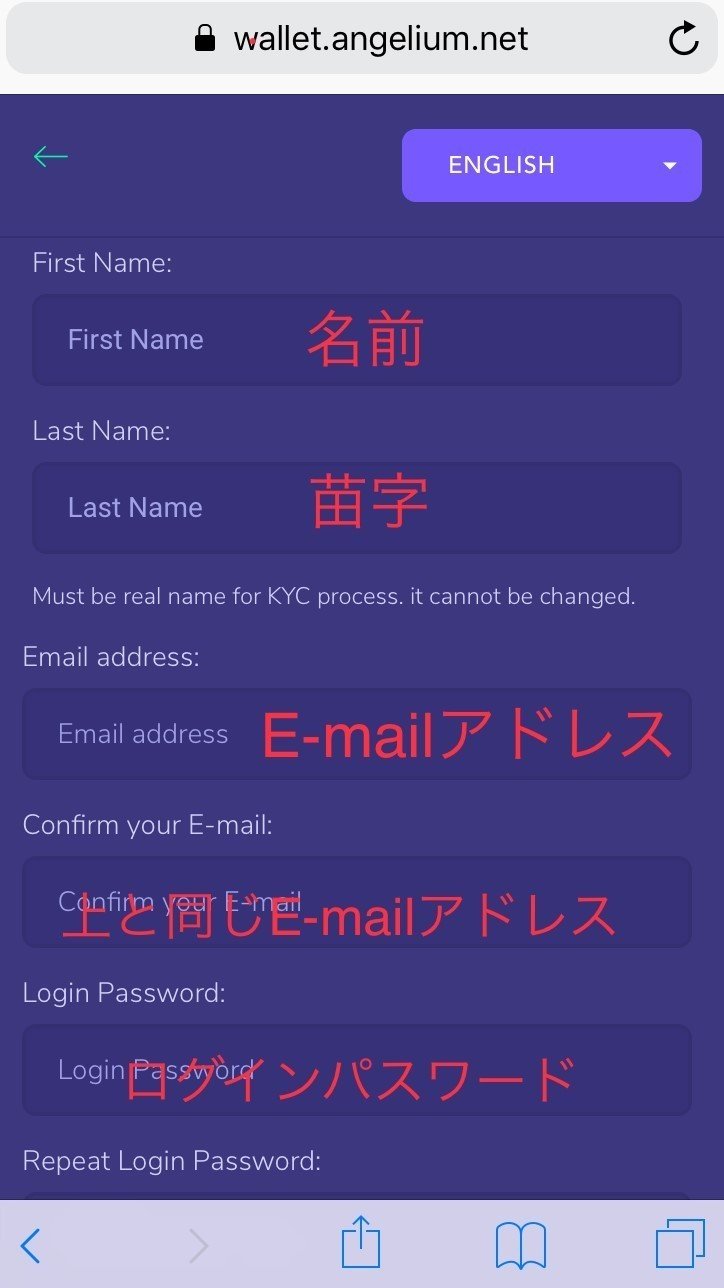Focus the Email address field
The height and width of the screenshot is (1288, 724).
click(x=356, y=733)
